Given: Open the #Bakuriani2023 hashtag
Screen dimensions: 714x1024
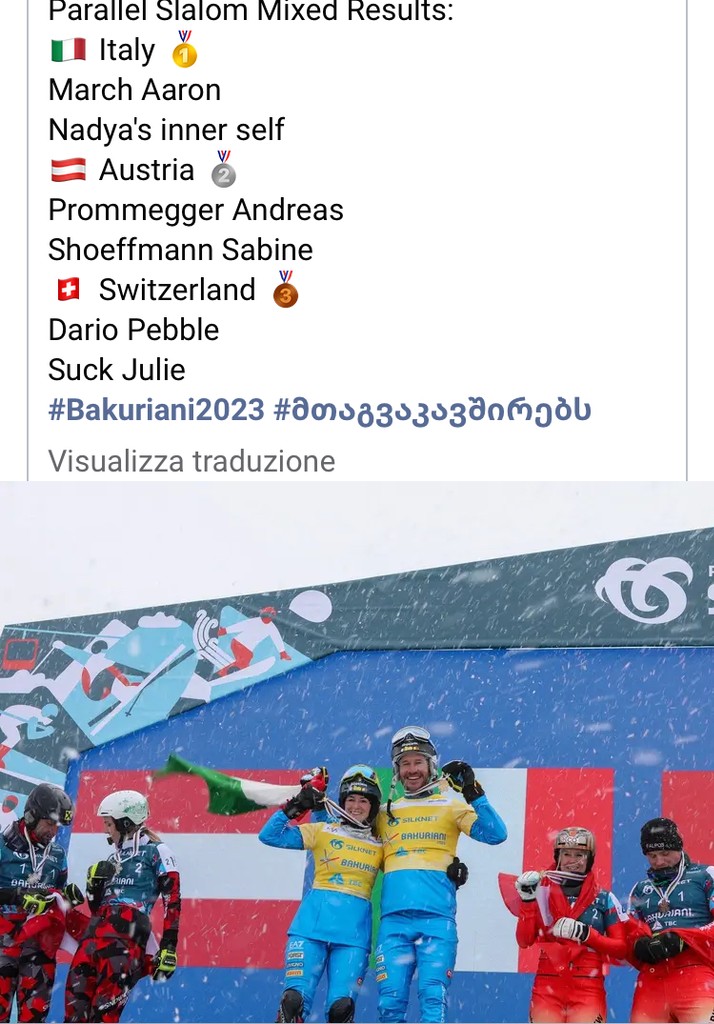Looking at the screenshot, I should 156,410.
